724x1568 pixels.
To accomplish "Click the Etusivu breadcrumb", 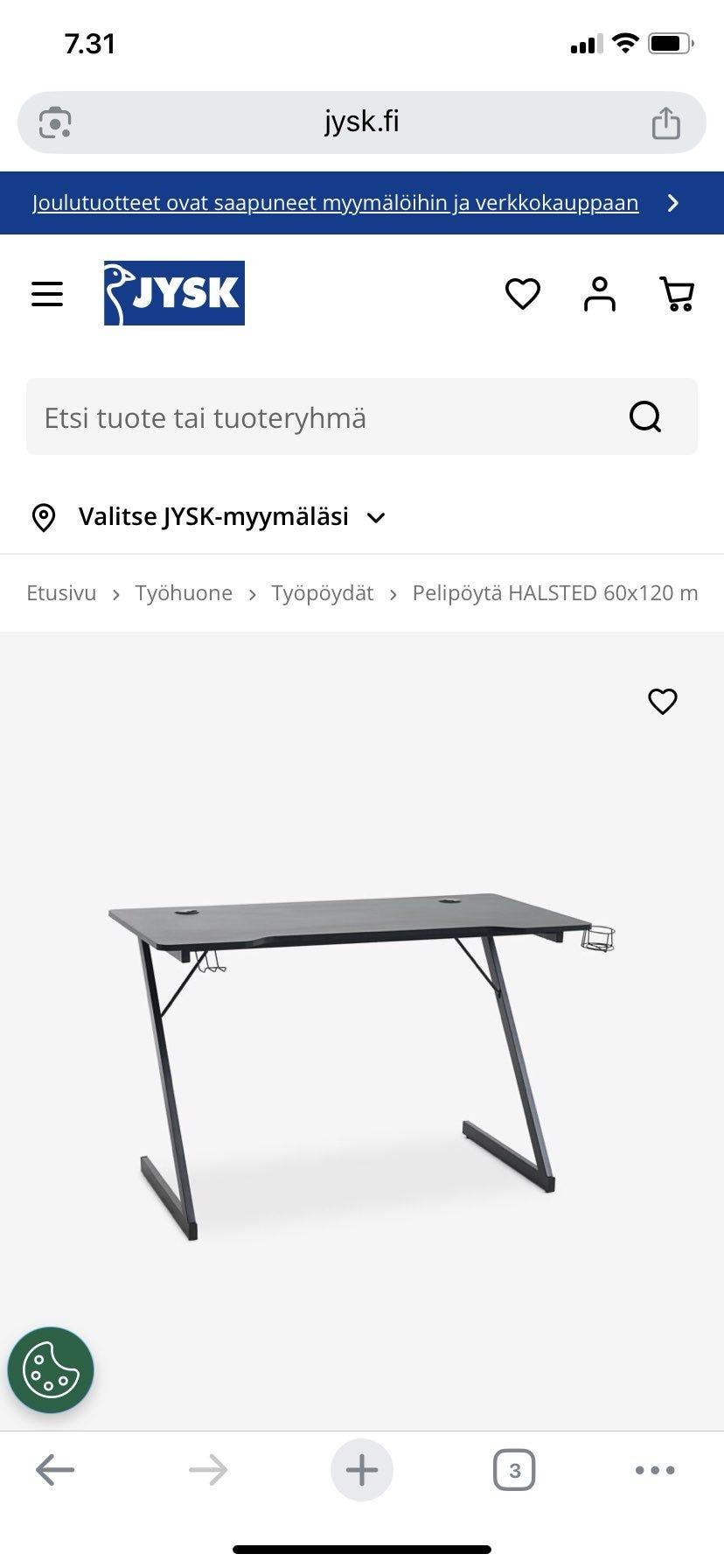I will [x=60, y=592].
